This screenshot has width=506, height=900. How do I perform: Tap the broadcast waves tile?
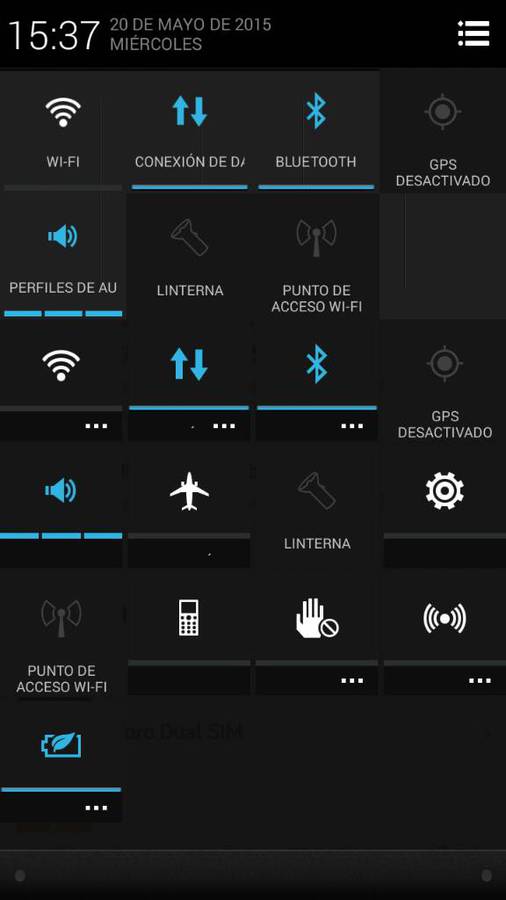click(x=445, y=635)
